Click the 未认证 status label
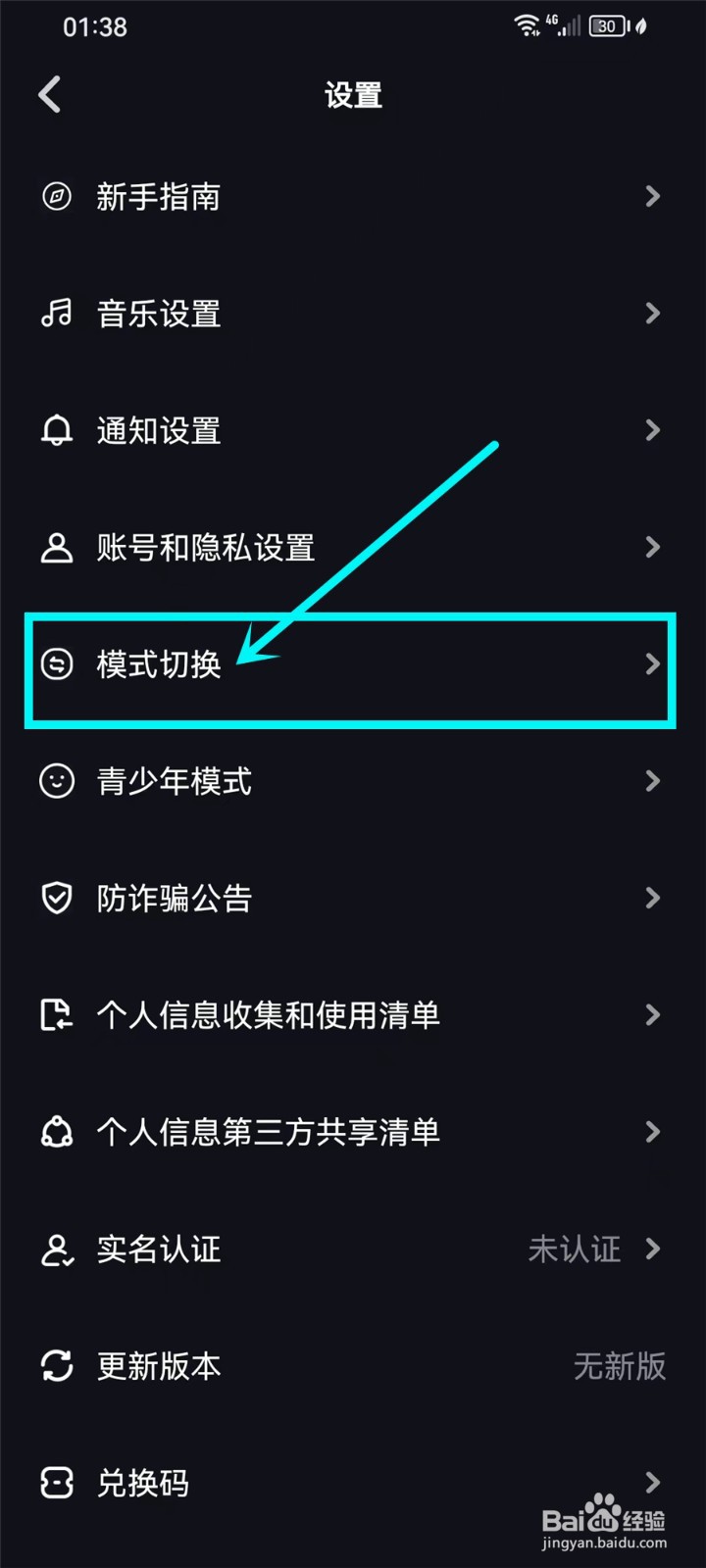Image resolution: width=706 pixels, height=1568 pixels. tap(575, 1249)
